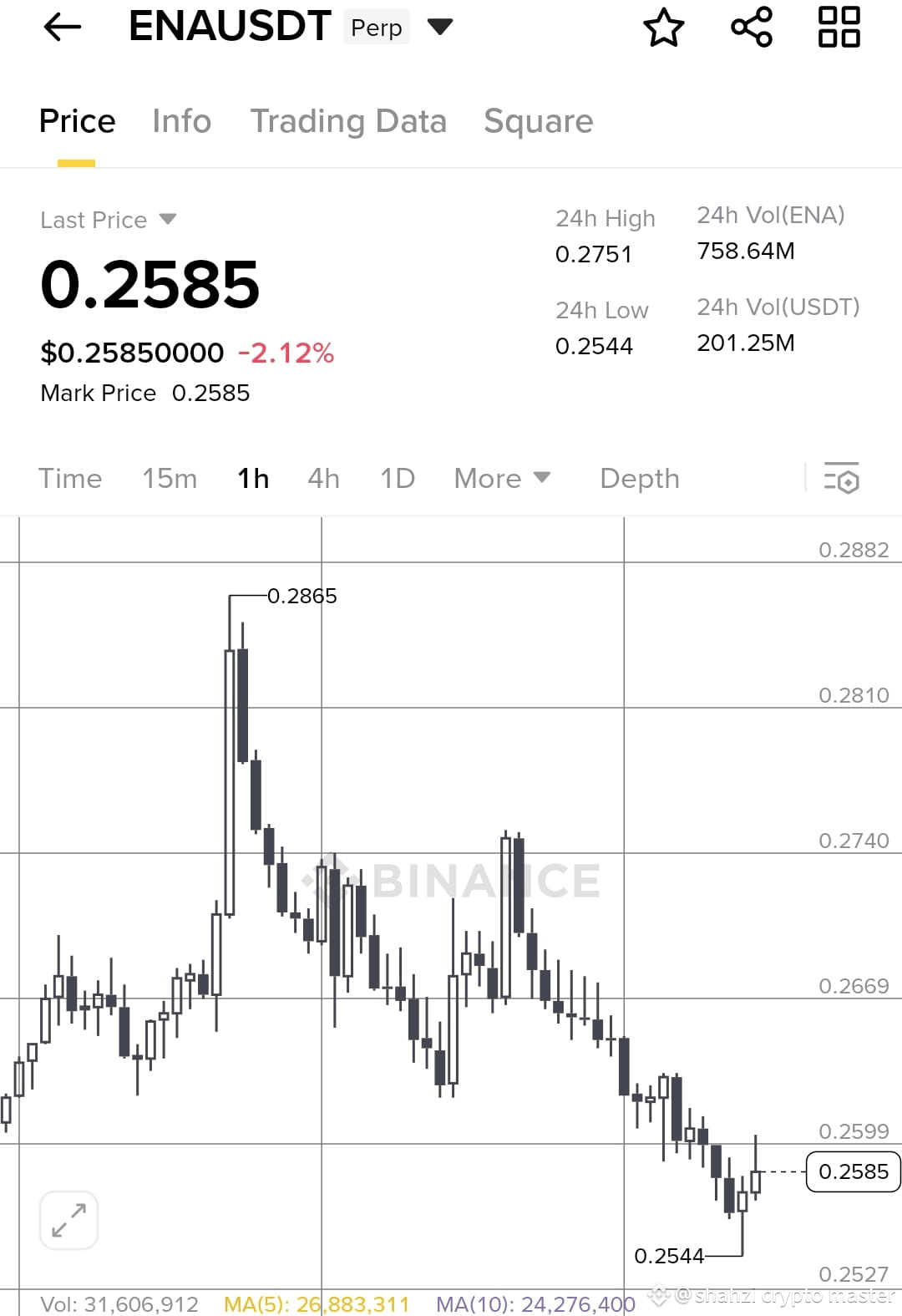Screen dimensions: 902x1316
Task: Open the grid layout icon top right
Action: [x=839, y=28]
